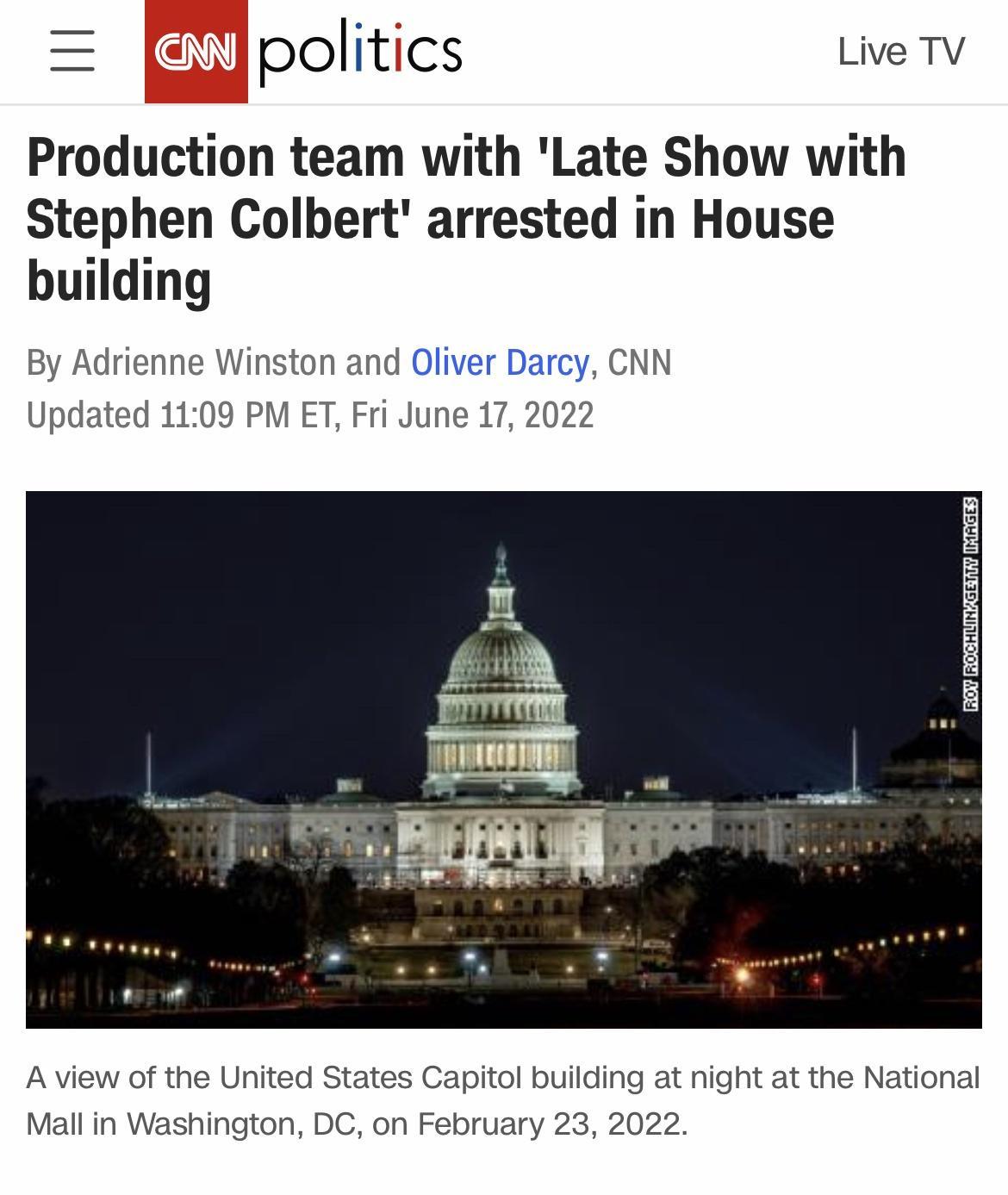The image size is (1008, 1195).
Task: Click the CNN brand mark in the header
Action: tap(196, 50)
